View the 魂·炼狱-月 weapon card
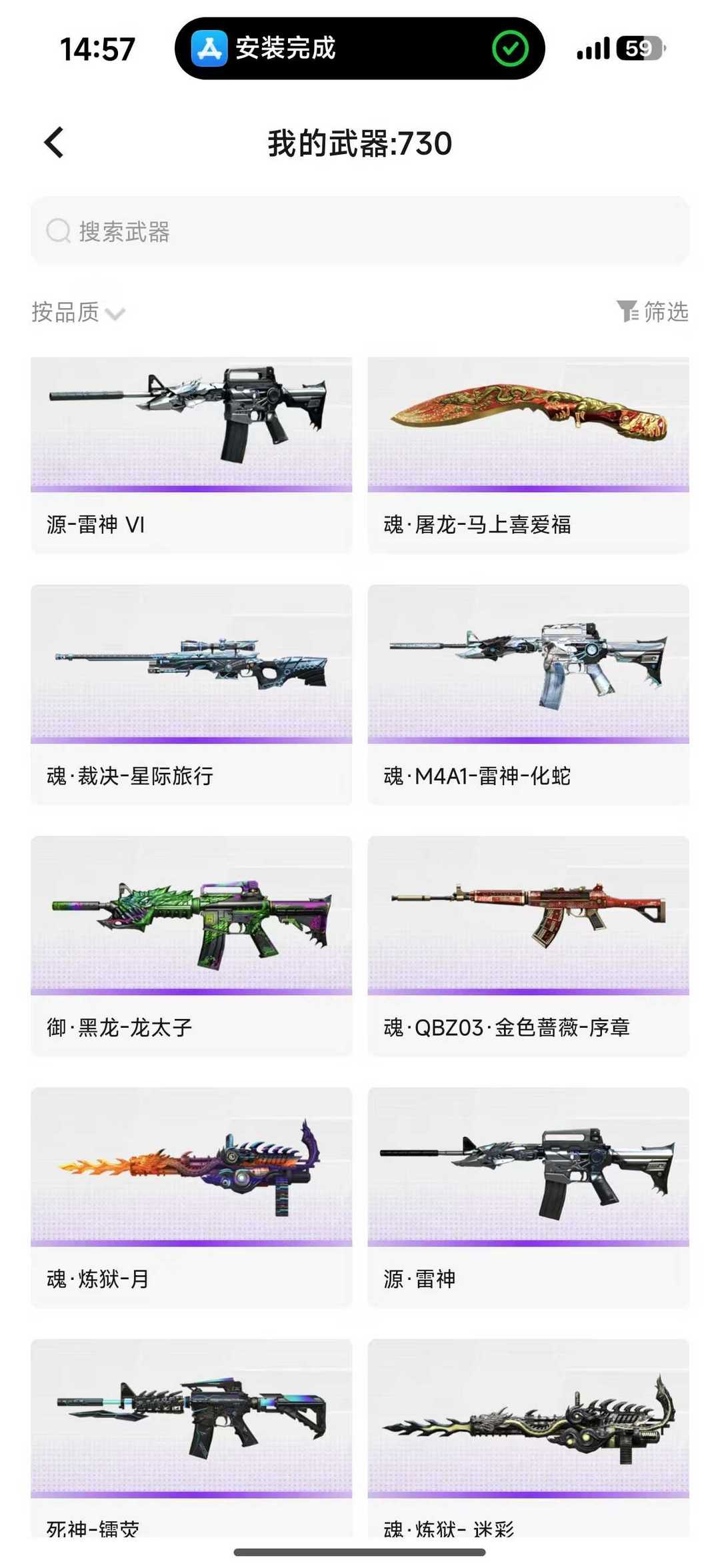The image size is (720, 1568). pyautogui.click(x=191, y=1197)
